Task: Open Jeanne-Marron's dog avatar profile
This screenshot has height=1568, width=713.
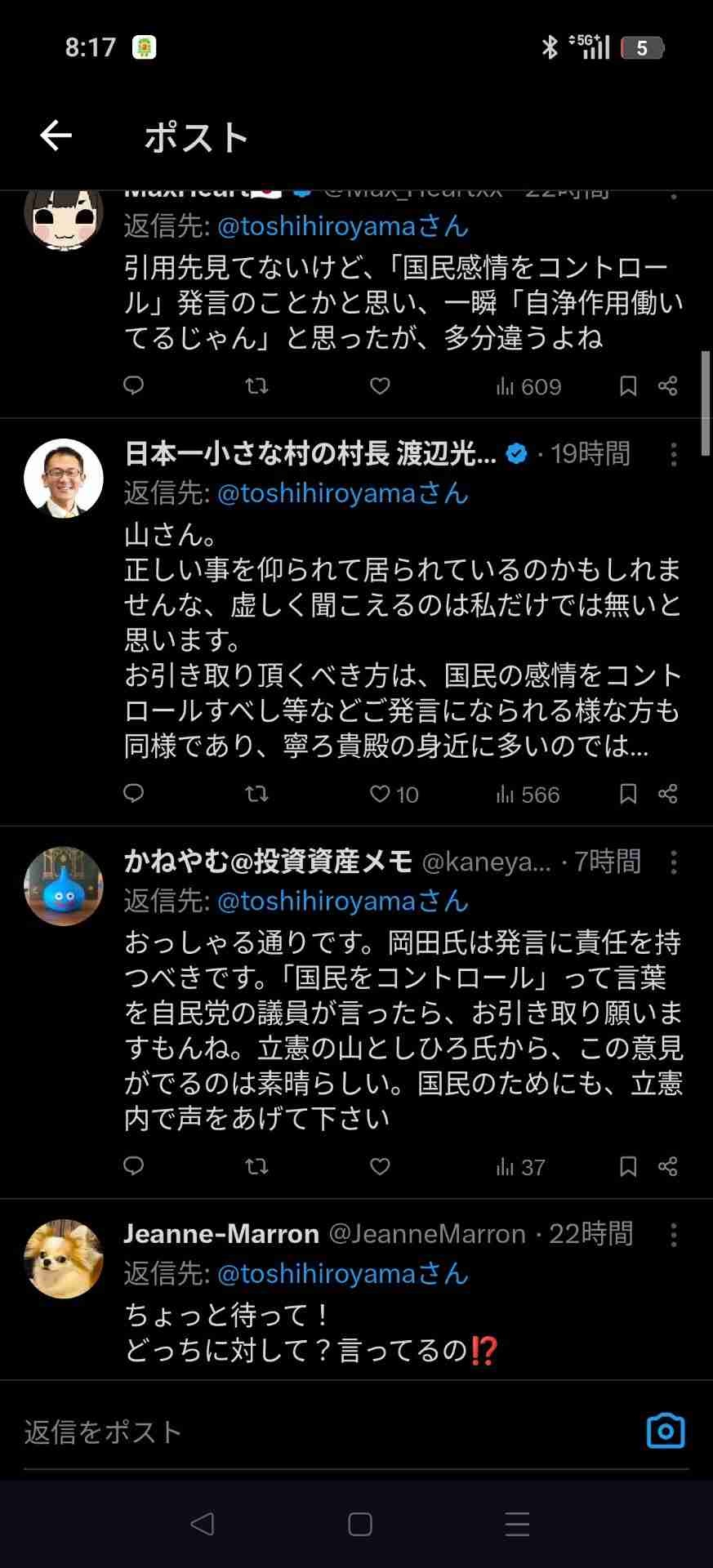Action: click(64, 1258)
